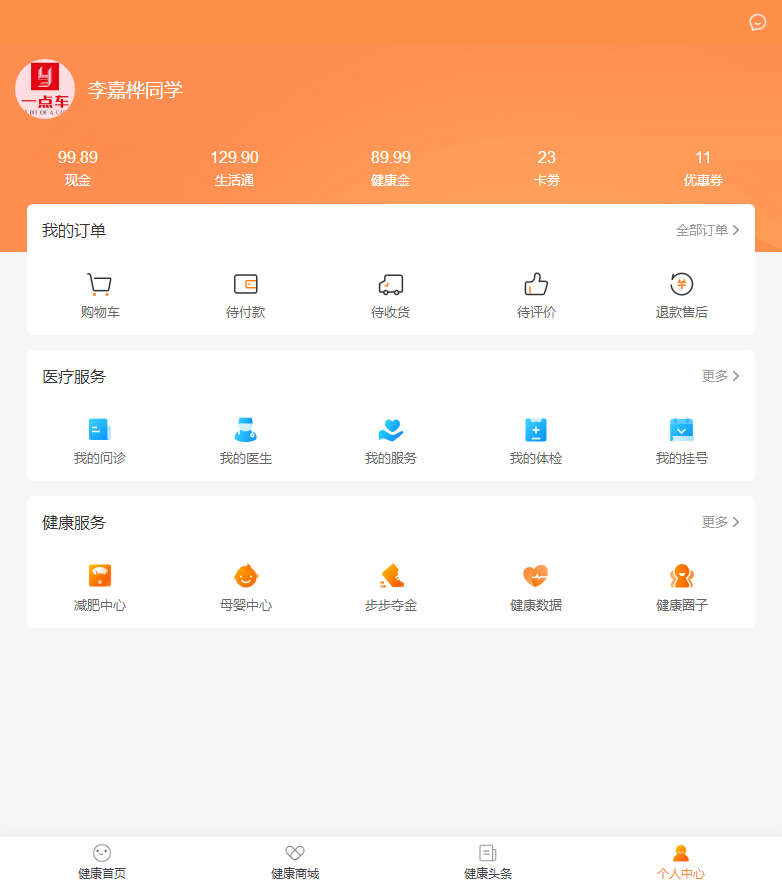View all orders (全部订单)
782x889 pixels.
point(707,230)
